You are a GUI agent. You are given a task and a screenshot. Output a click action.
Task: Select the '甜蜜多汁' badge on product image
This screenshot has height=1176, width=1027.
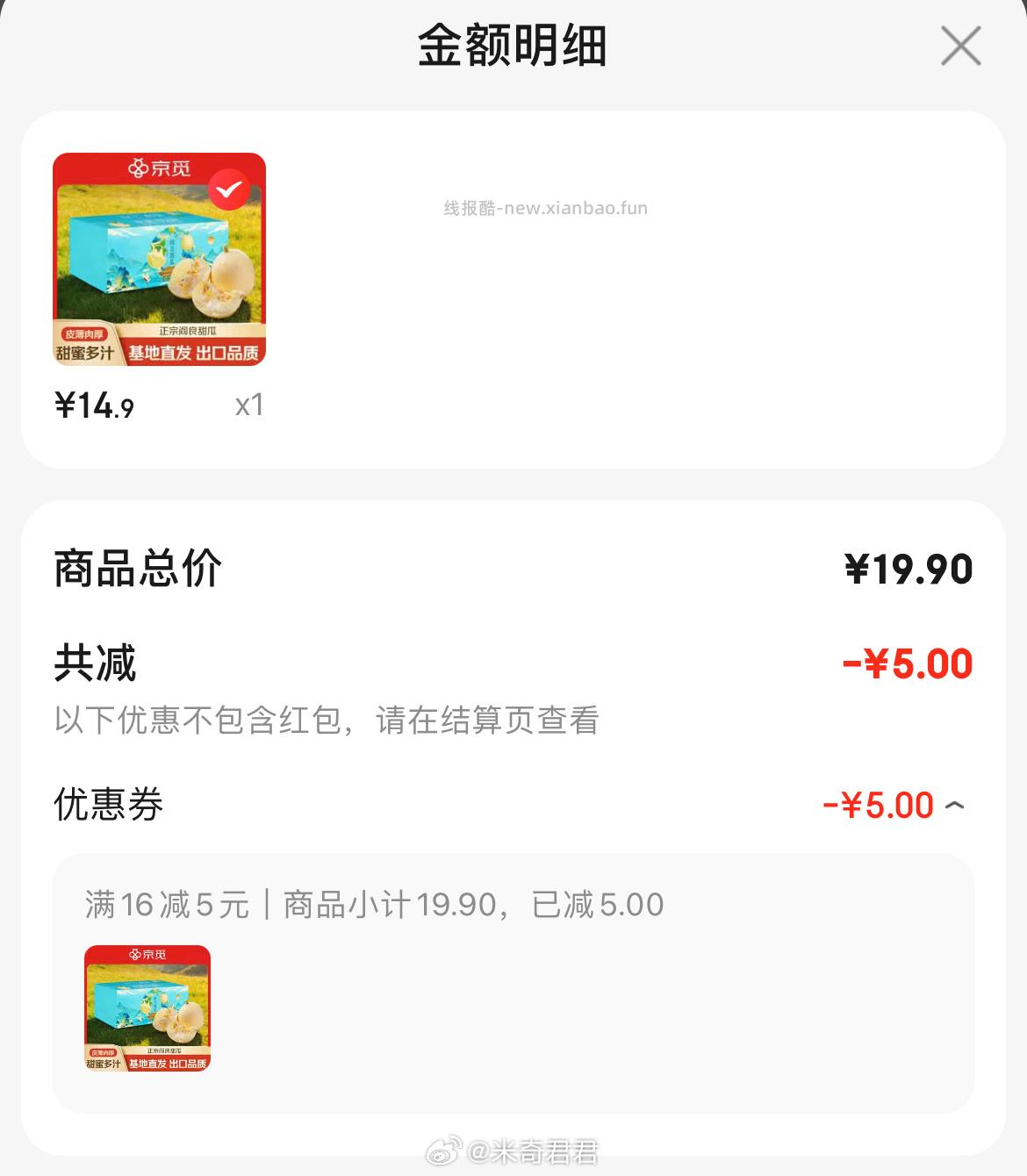(x=85, y=351)
